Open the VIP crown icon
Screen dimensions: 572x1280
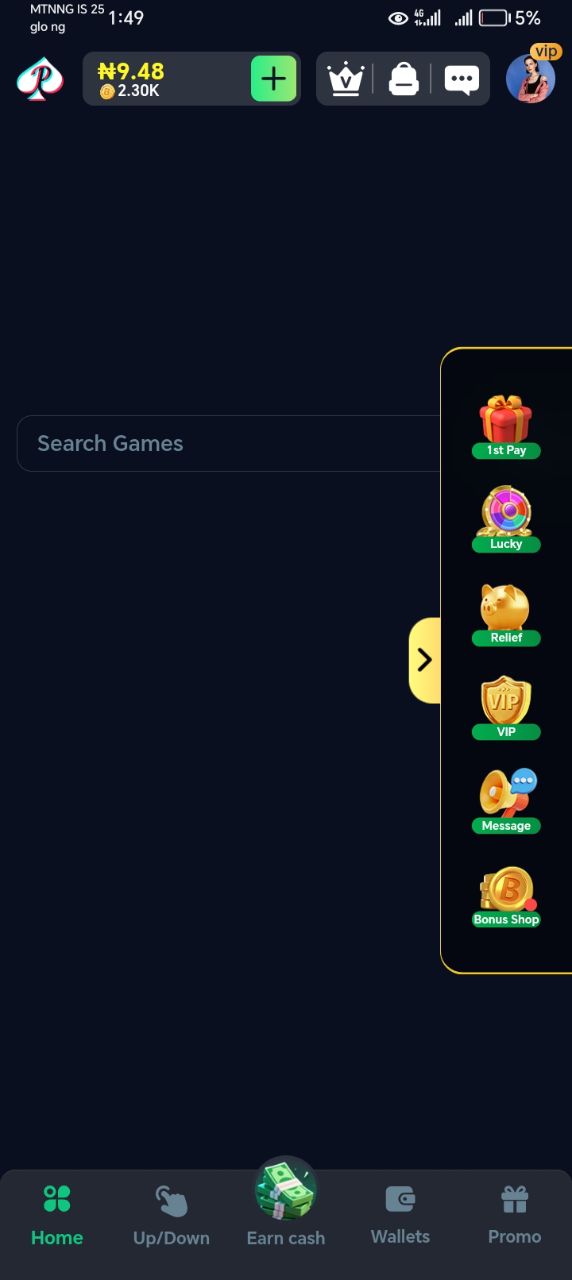point(346,79)
